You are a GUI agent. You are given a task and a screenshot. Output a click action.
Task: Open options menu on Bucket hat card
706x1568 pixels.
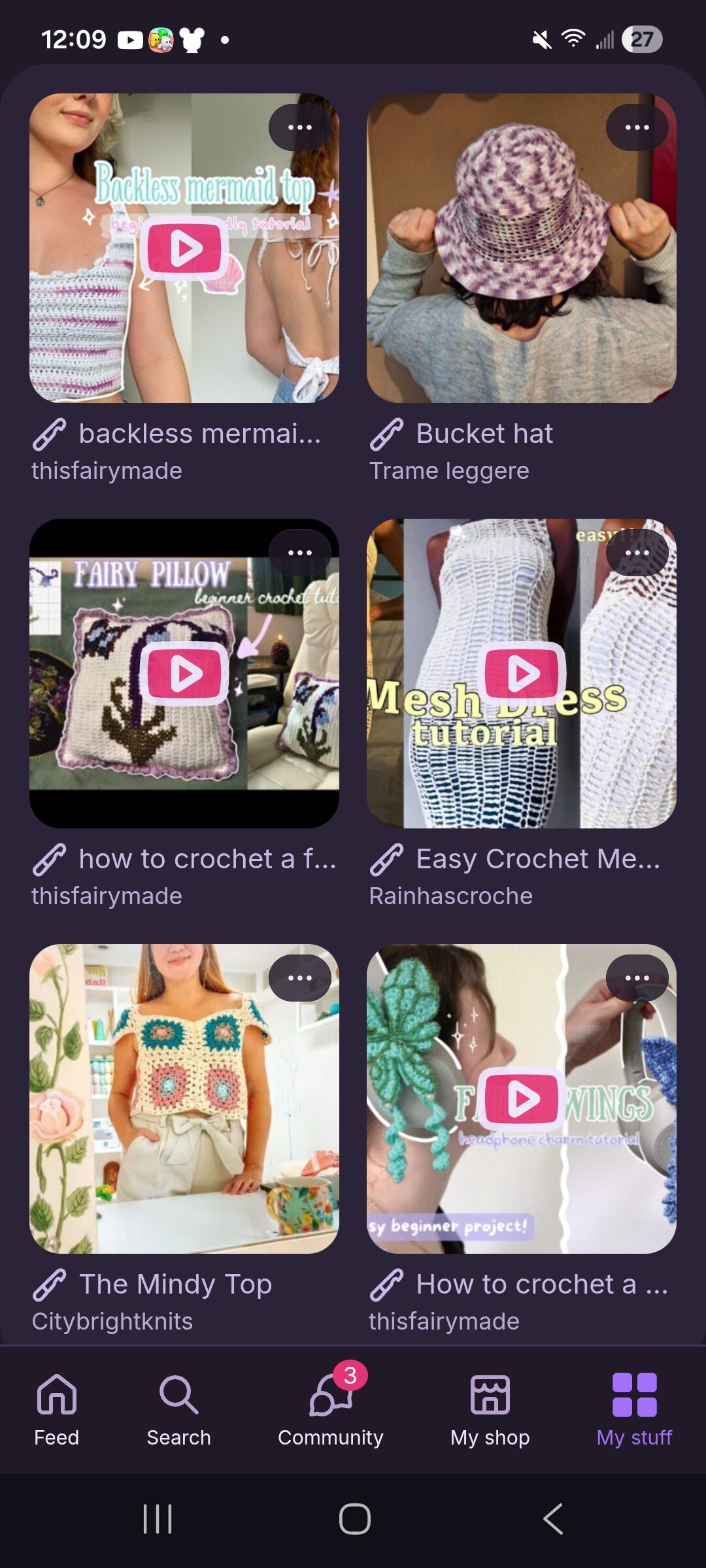coord(637,127)
